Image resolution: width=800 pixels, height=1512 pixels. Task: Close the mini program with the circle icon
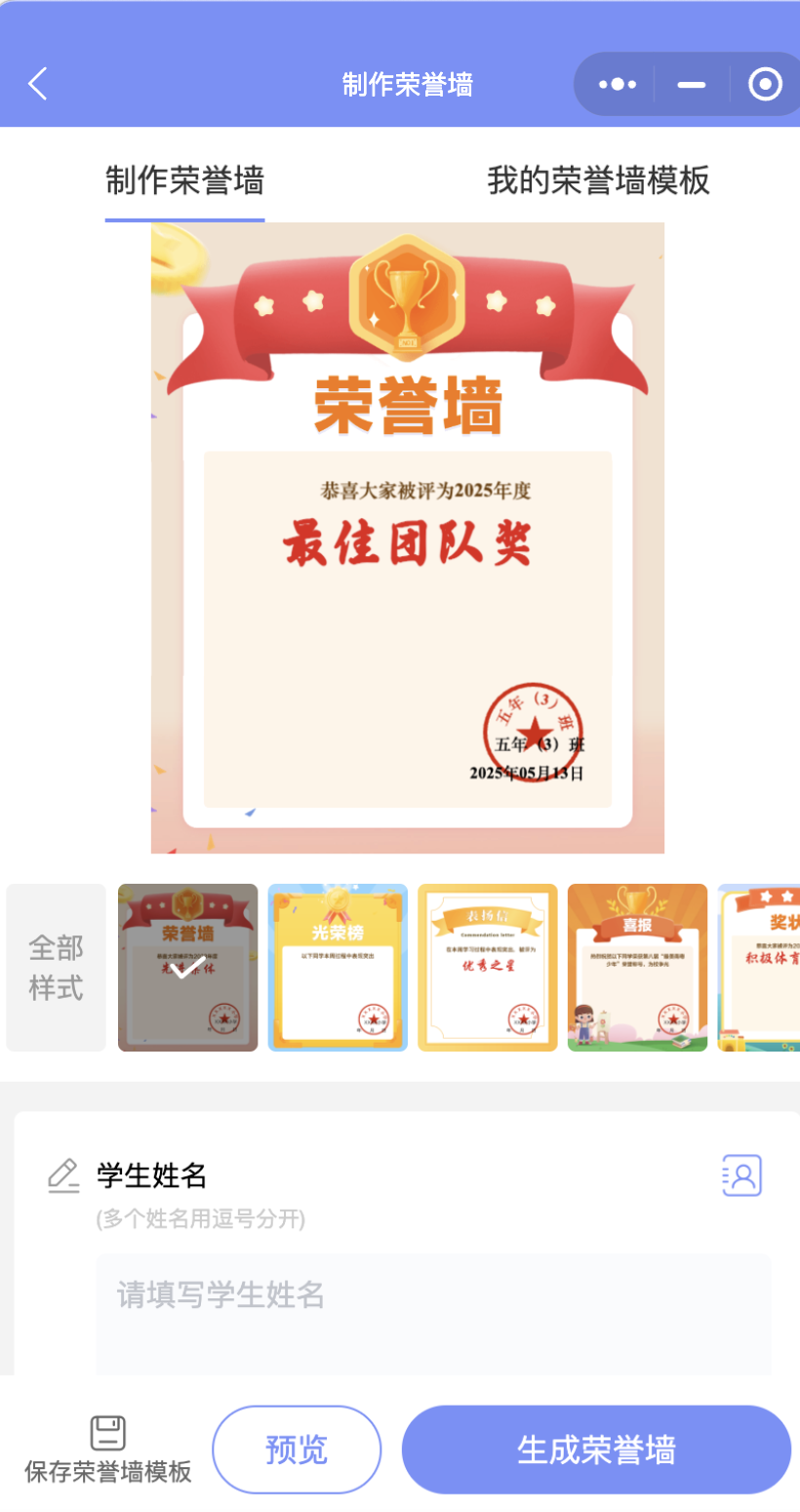pos(765,85)
